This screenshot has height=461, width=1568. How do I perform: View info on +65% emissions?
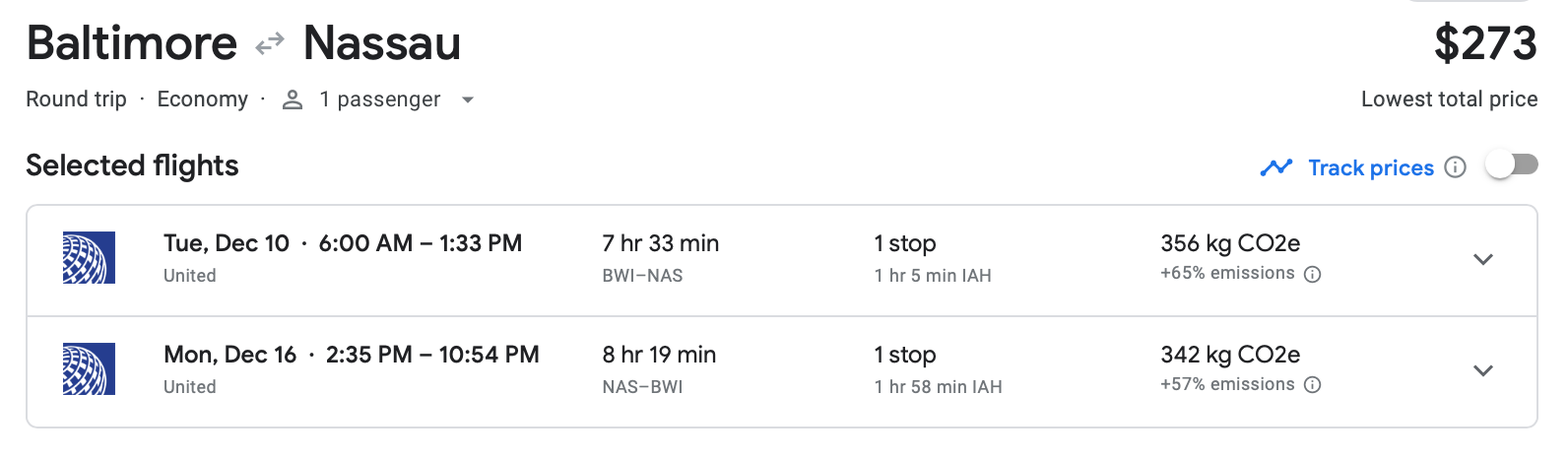(1312, 274)
